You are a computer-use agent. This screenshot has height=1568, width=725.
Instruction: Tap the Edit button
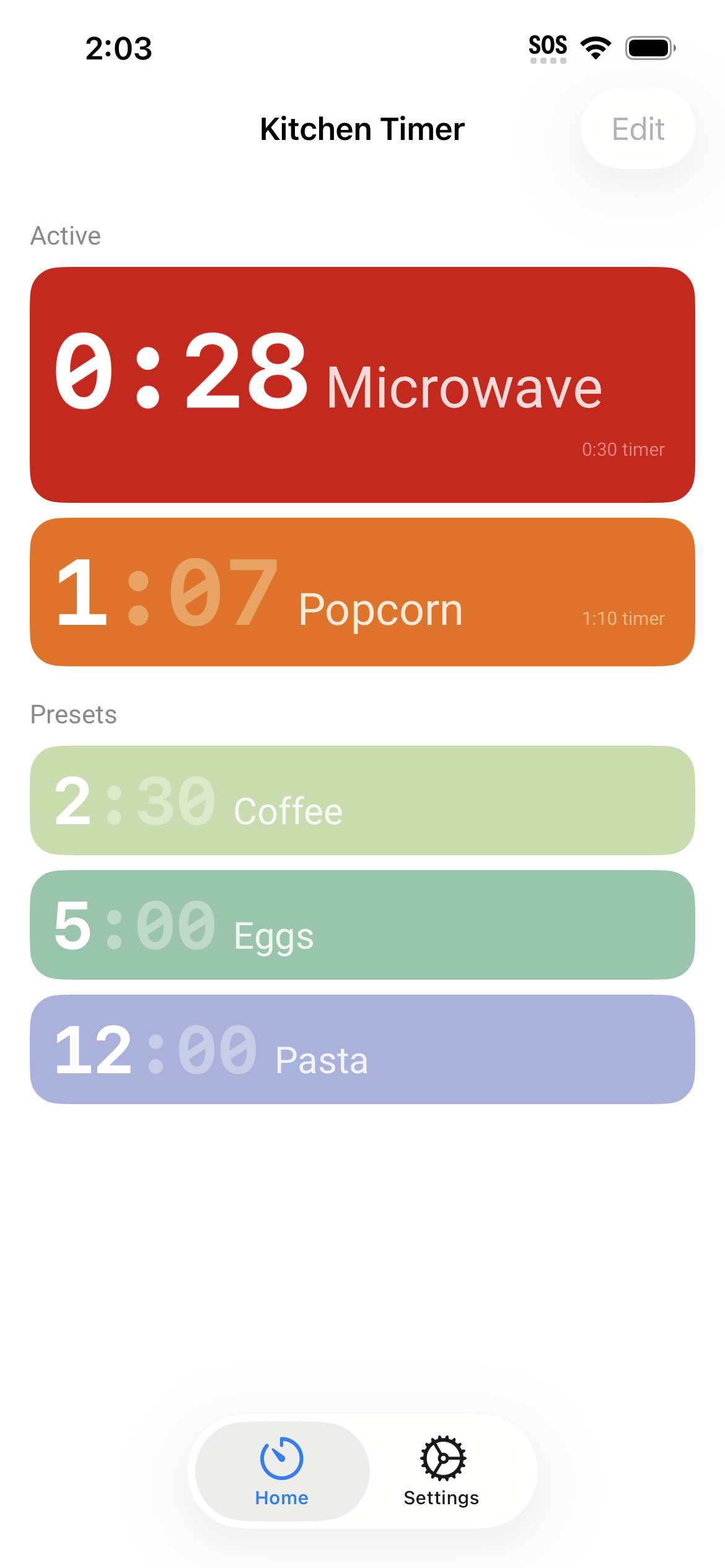click(x=638, y=128)
